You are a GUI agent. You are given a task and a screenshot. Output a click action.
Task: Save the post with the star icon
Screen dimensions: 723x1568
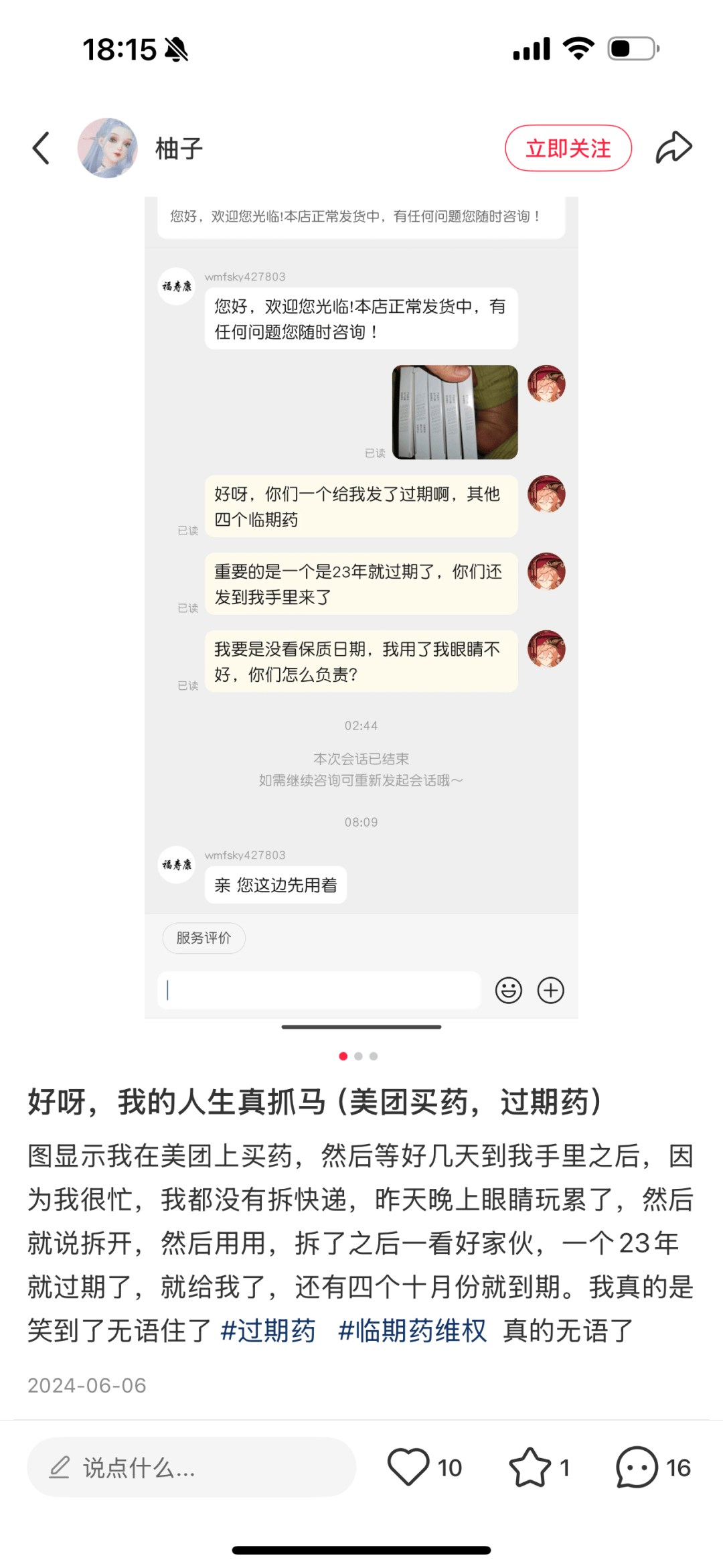(x=530, y=1467)
